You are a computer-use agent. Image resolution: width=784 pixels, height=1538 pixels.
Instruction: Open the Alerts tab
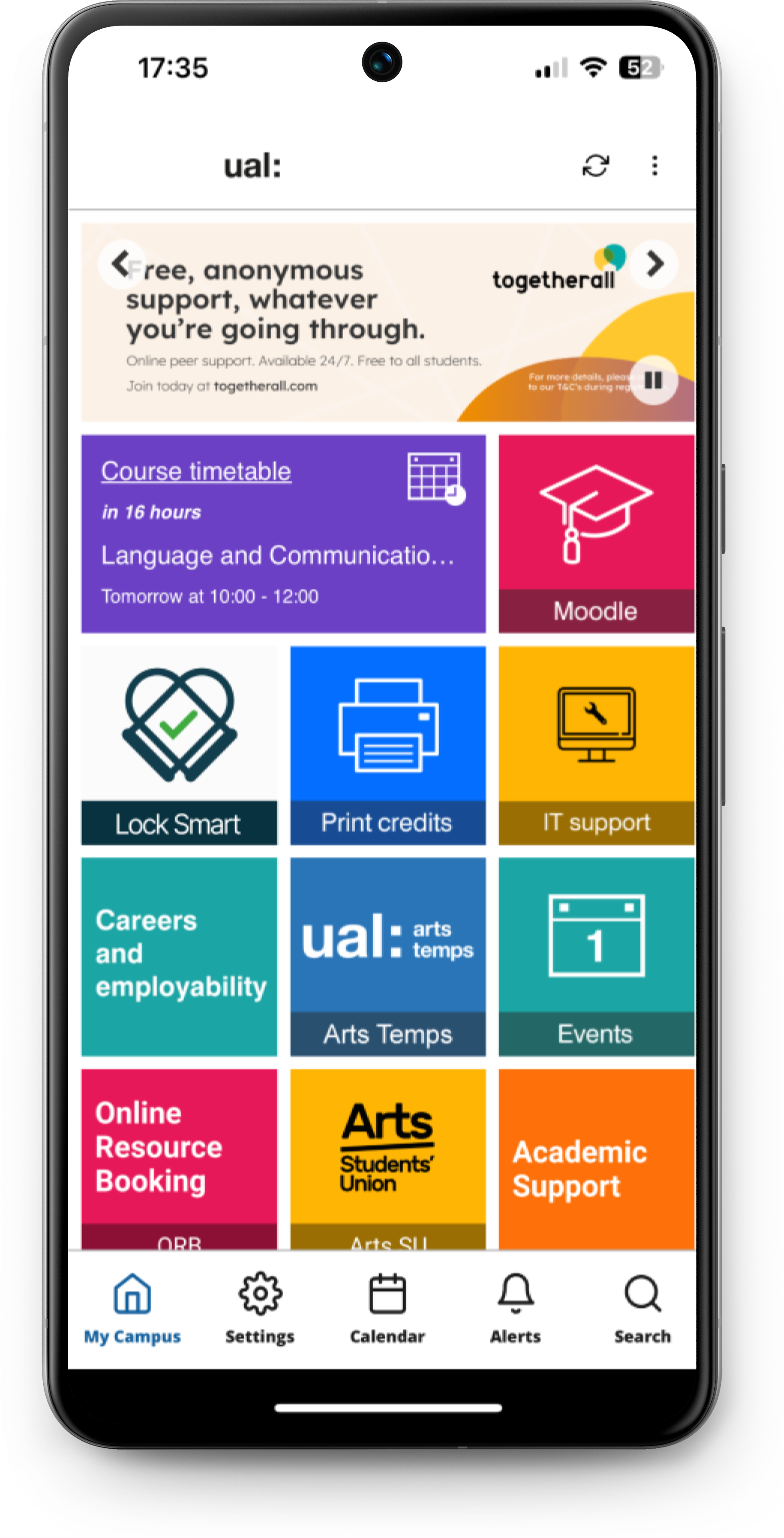(x=515, y=1308)
